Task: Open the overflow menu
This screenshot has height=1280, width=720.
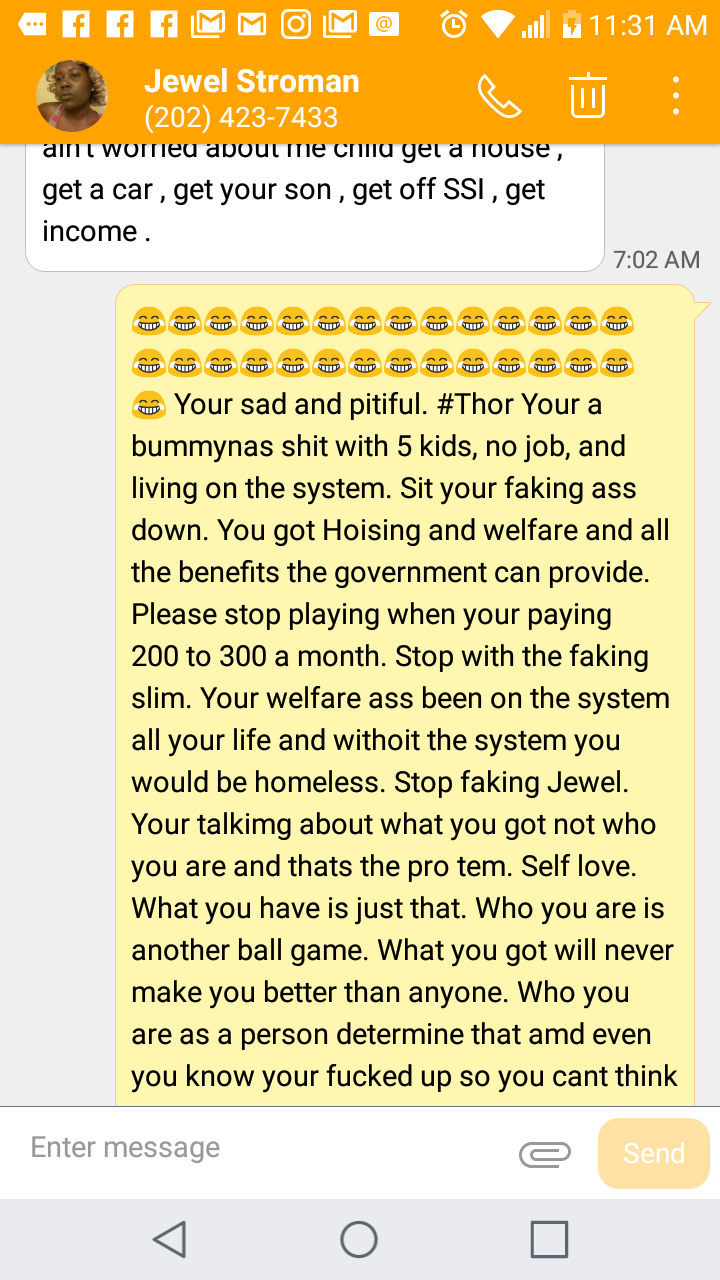Action: pos(676,95)
